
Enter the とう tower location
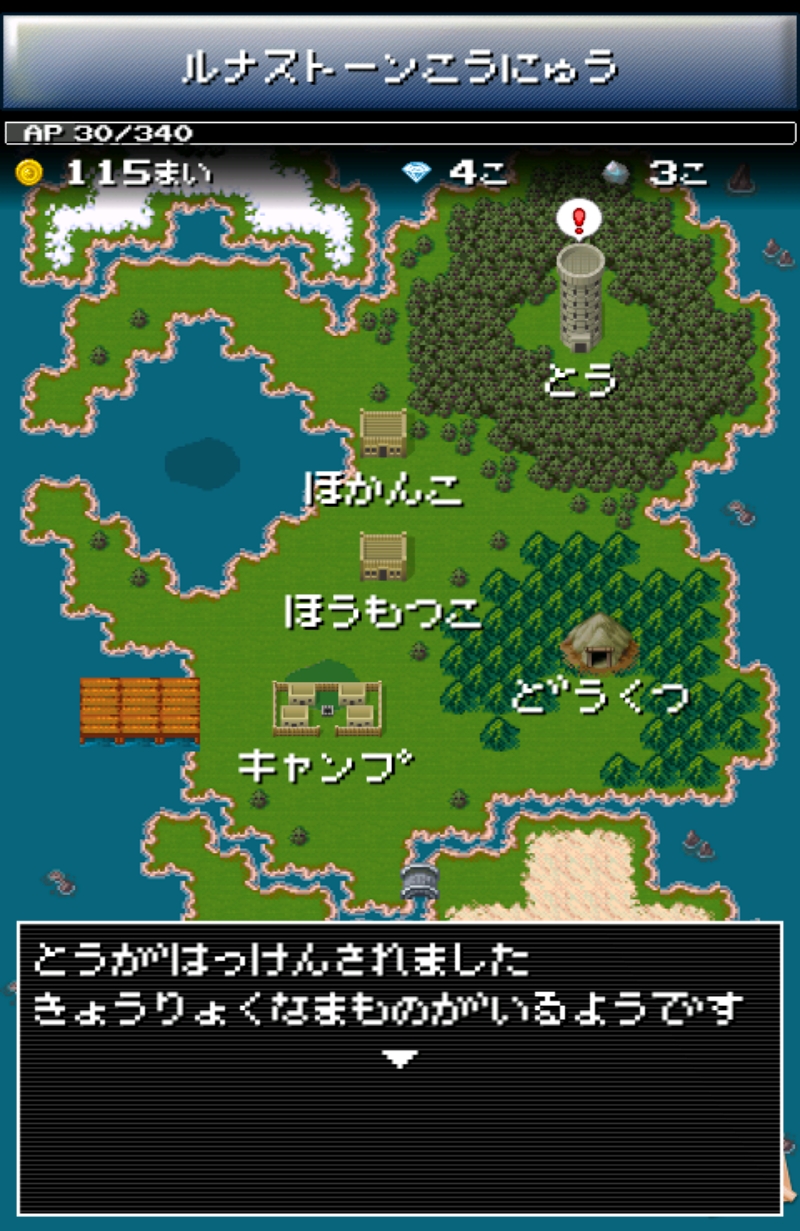click(580, 300)
